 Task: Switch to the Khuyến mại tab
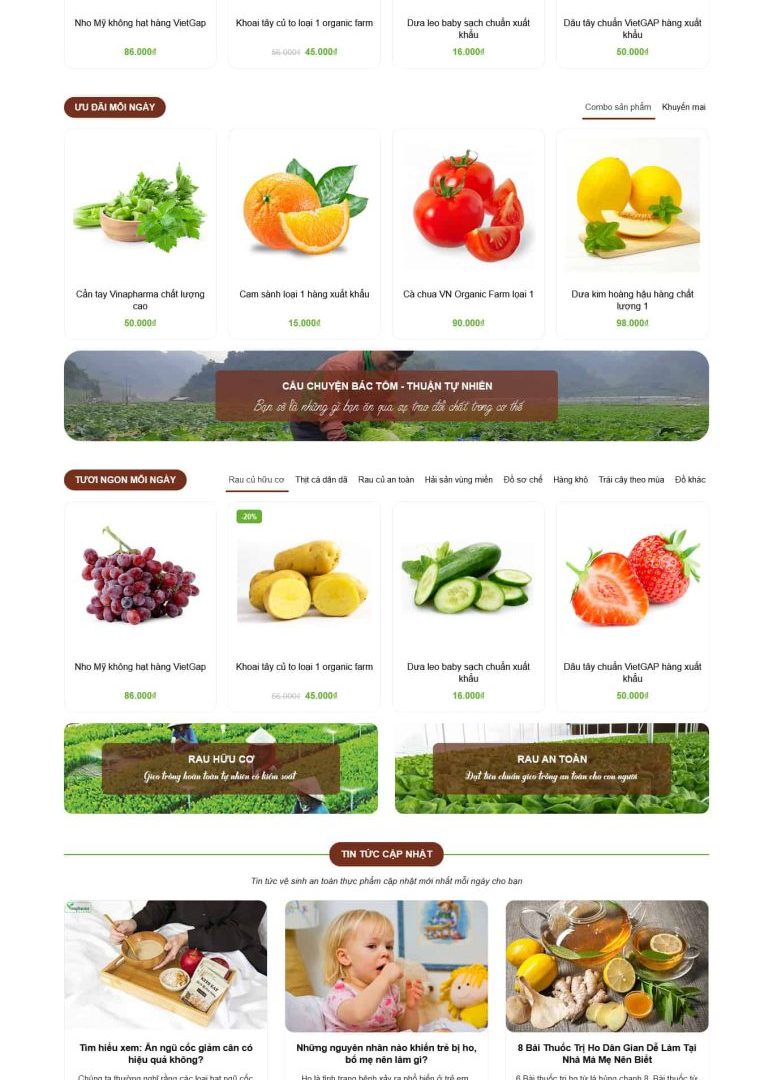point(683,107)
